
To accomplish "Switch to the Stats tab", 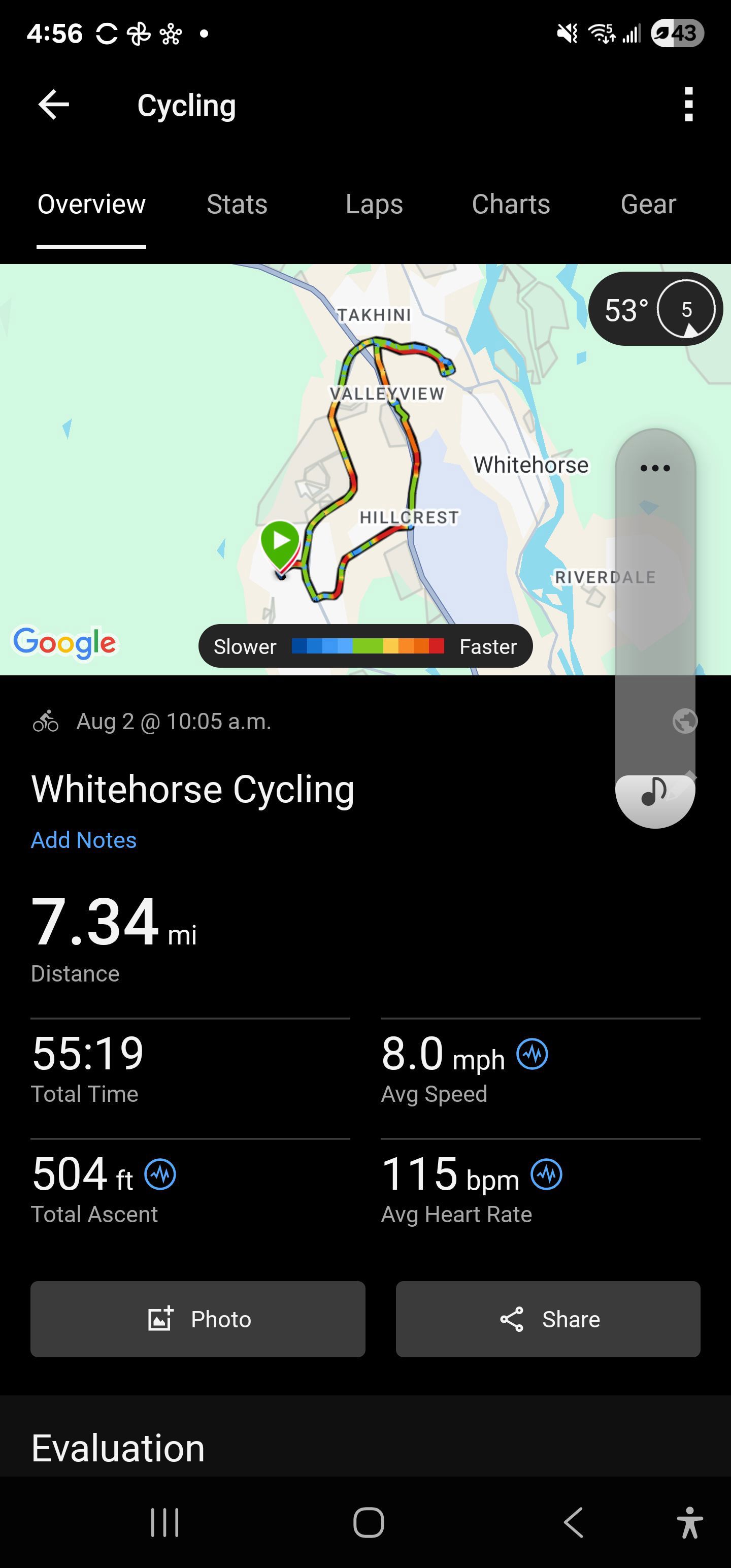I will click(x=237, y=205).
